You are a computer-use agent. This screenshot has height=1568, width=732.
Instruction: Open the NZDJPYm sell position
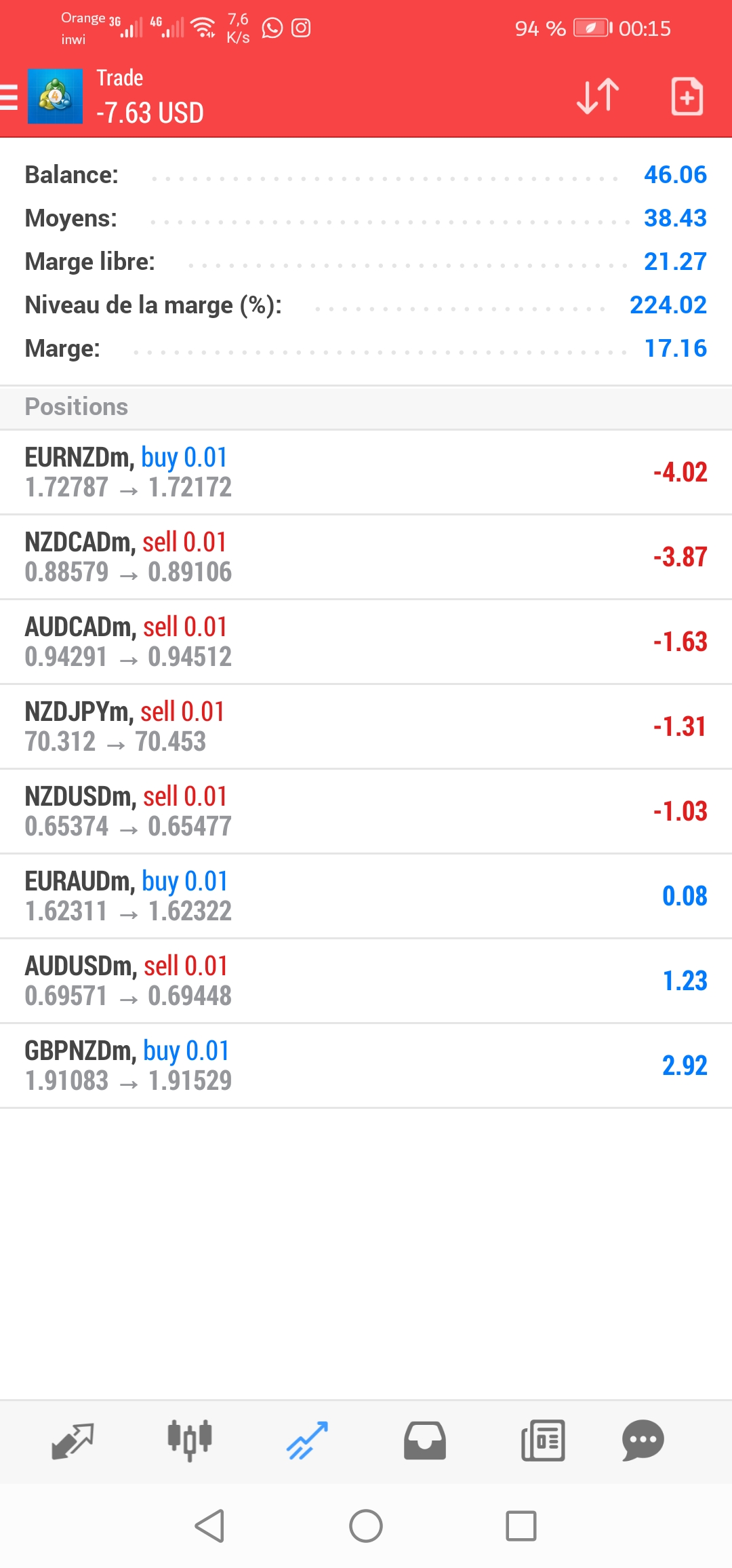(x=366, y=726)
